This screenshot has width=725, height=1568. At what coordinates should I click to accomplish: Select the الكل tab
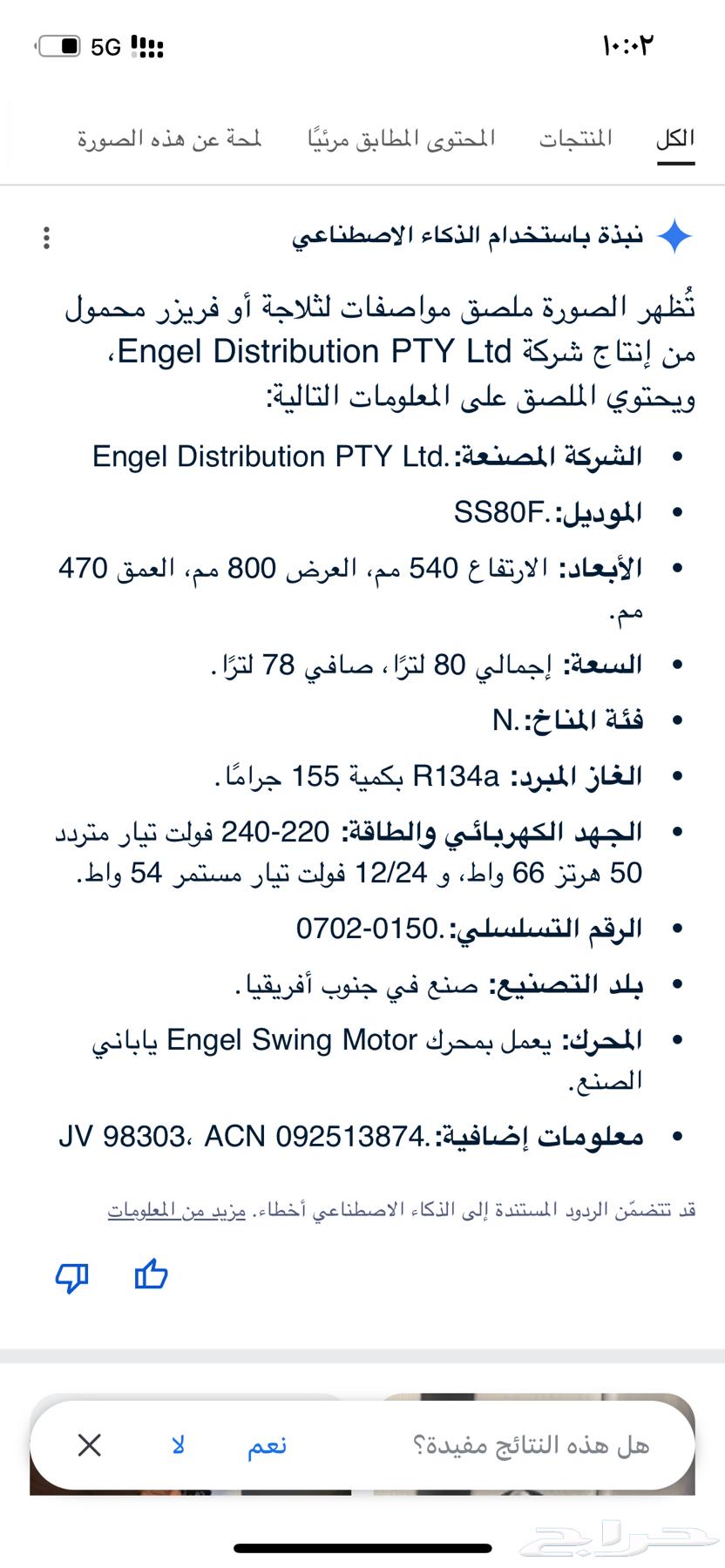pyautogui.click(x=675, y=136)
